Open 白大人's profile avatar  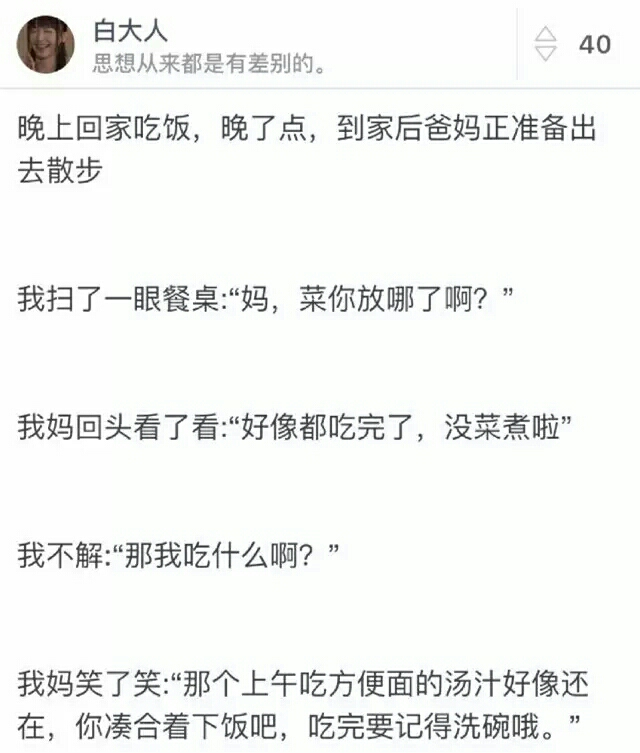pos(46,44)
